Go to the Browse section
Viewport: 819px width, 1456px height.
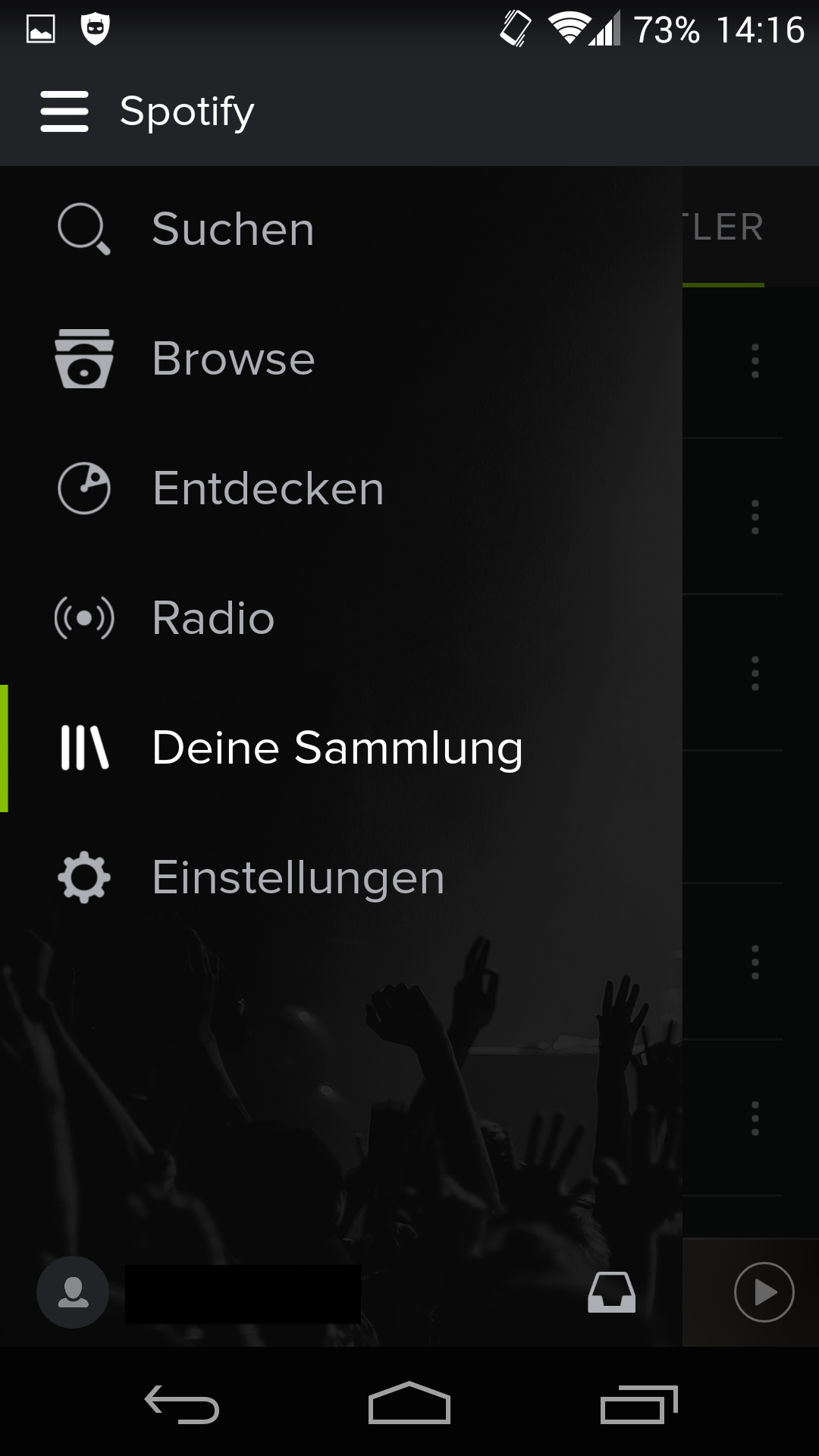coord(232,358)
